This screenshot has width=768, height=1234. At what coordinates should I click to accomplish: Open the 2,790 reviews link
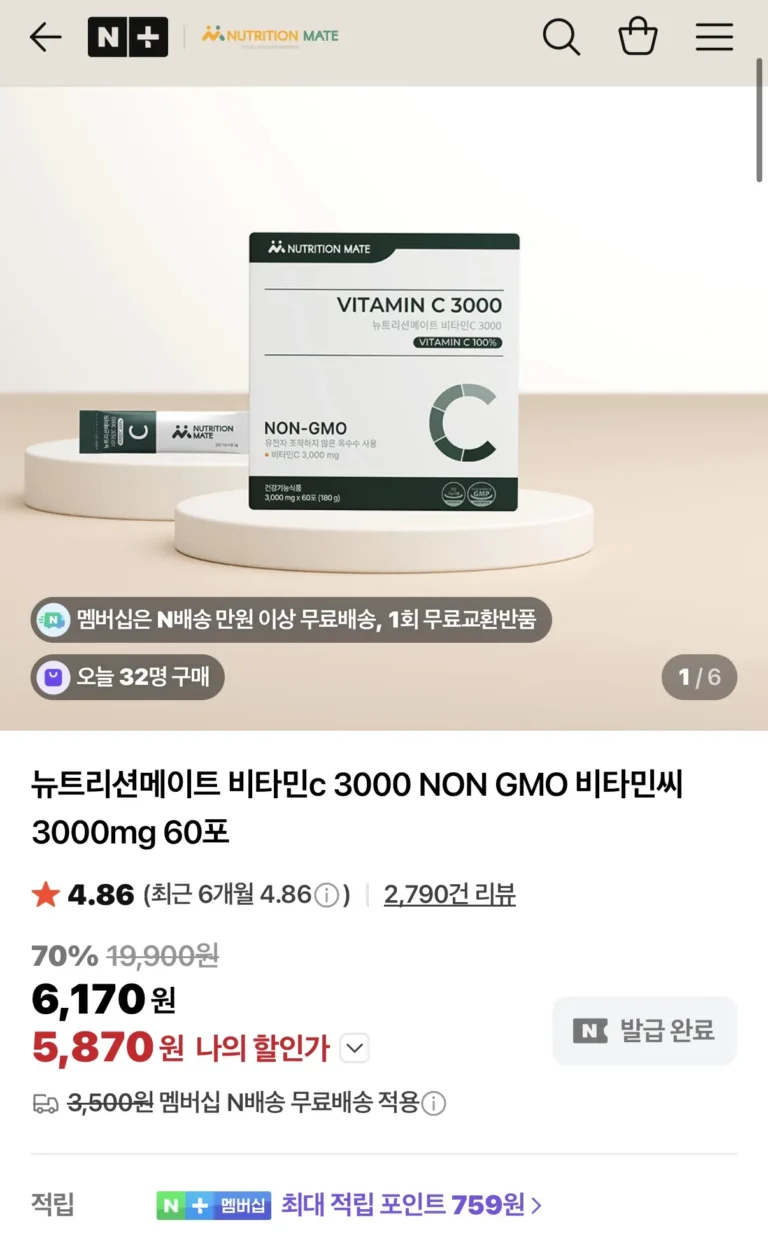449,894
